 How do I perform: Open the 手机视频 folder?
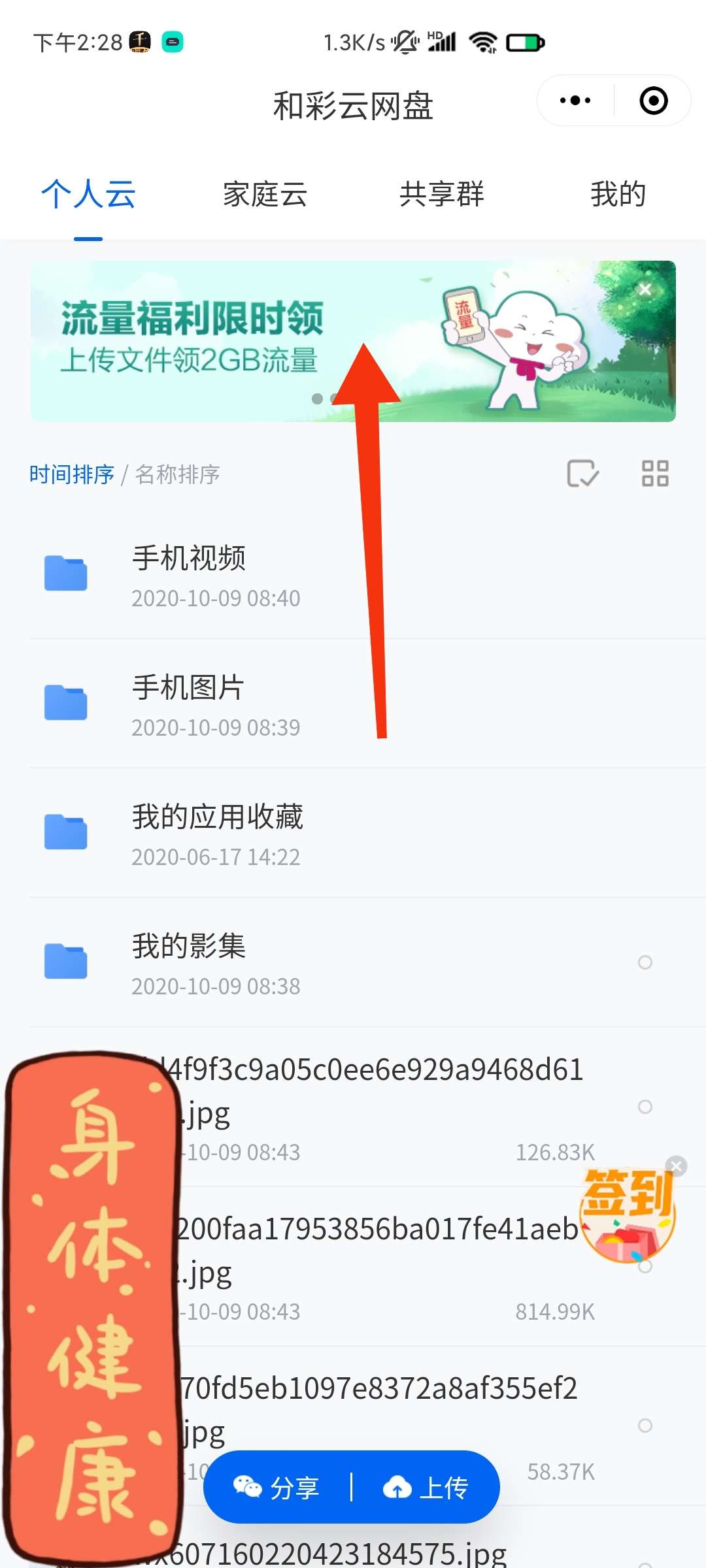[190, 574]
